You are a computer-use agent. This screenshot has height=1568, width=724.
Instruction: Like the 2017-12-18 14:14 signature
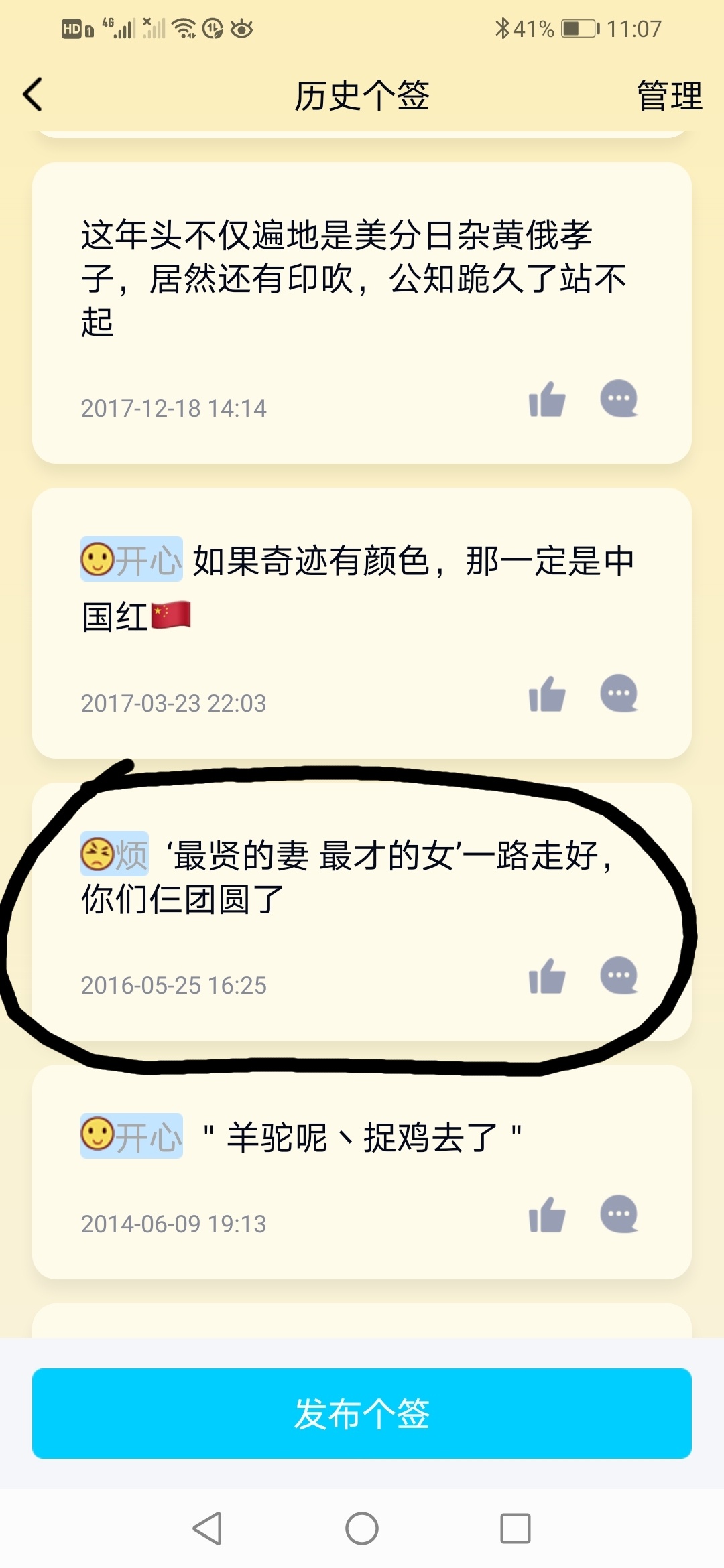(x=547, y=400)
